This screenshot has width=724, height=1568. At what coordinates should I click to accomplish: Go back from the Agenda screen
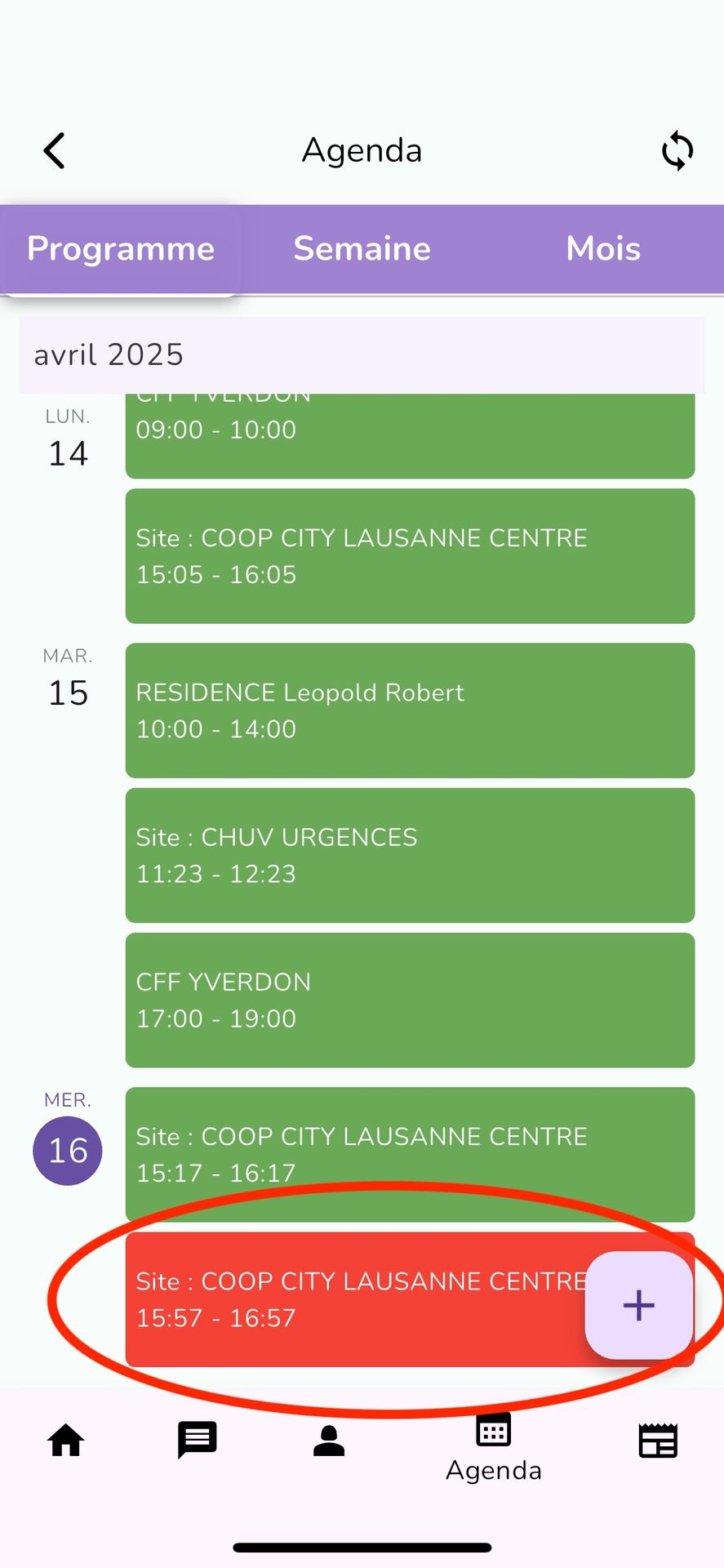[x=55, y=151]
